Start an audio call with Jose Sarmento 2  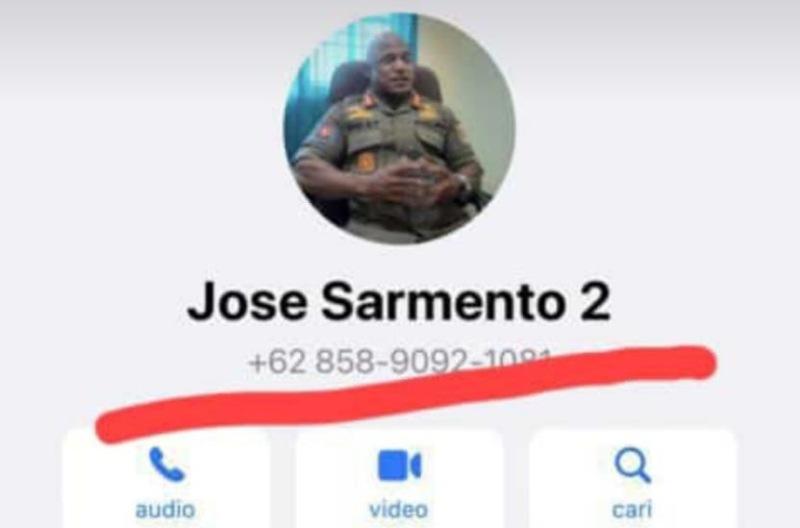pyautogui.click(x=166, y=482)
